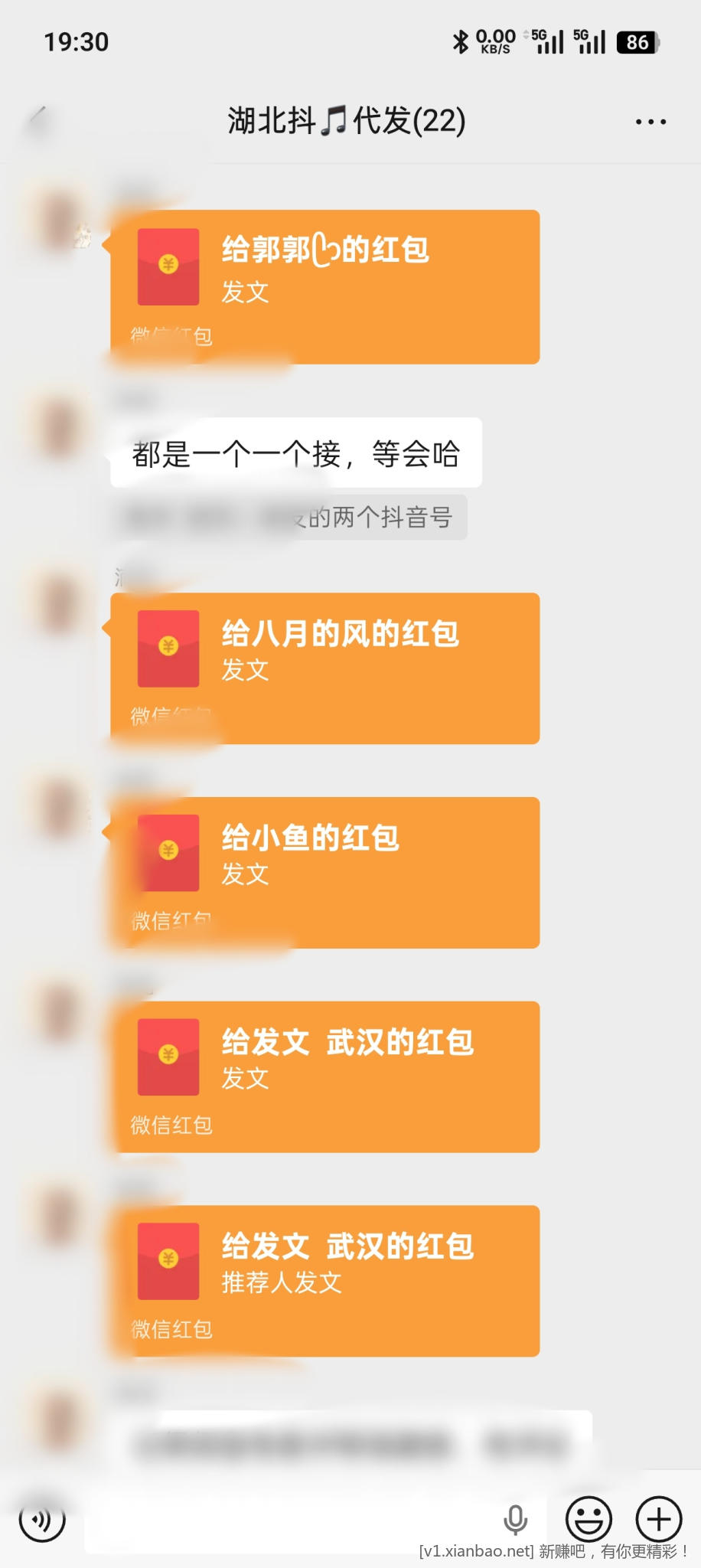701x1568 pixels.
Task: Tap the group title 湖北抖代发(22)
Action: pyautogui.click(x=346, y=120)
